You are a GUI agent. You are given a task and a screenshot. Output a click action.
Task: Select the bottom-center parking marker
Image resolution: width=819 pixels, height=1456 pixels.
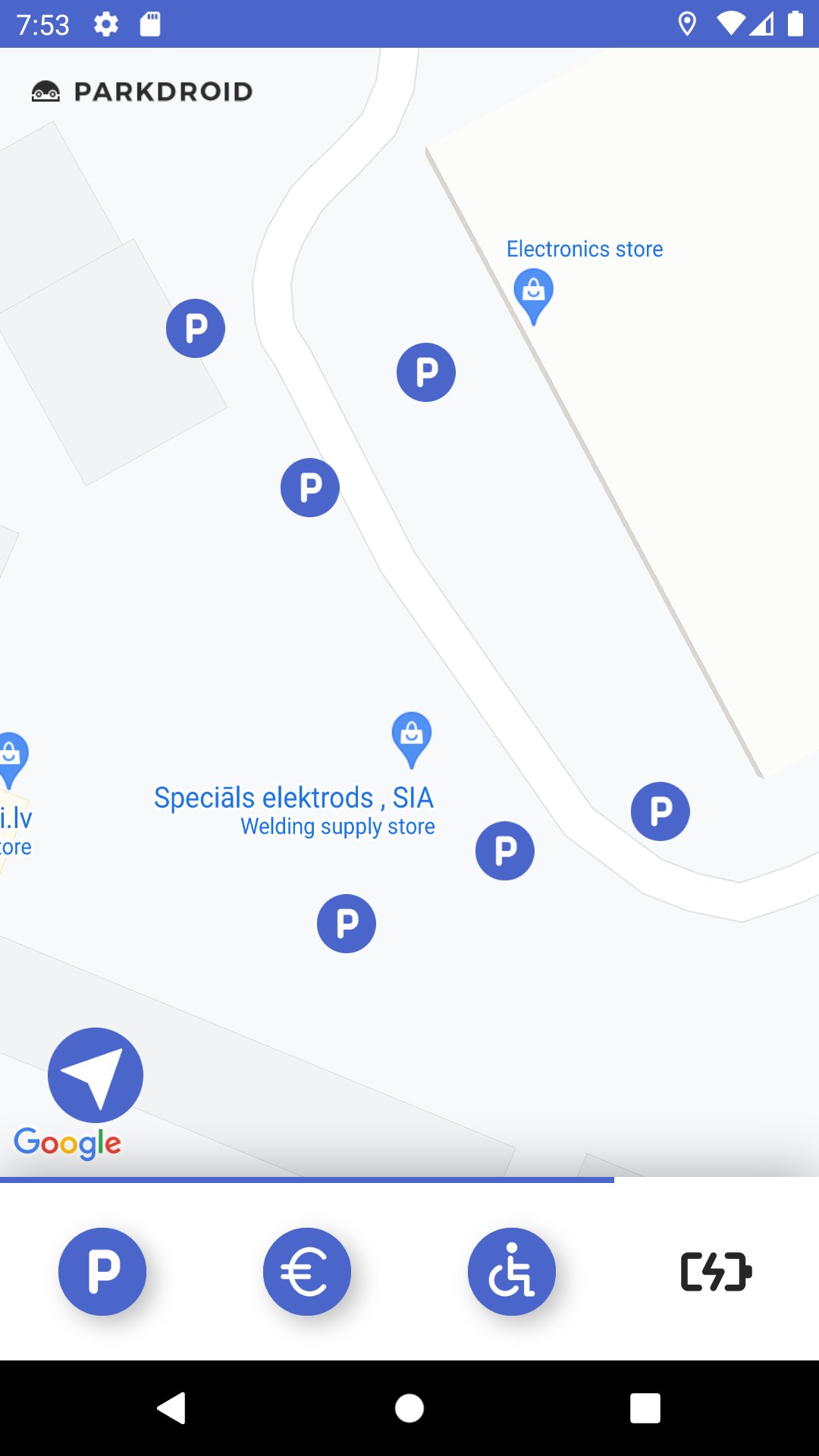coord(346,924)
